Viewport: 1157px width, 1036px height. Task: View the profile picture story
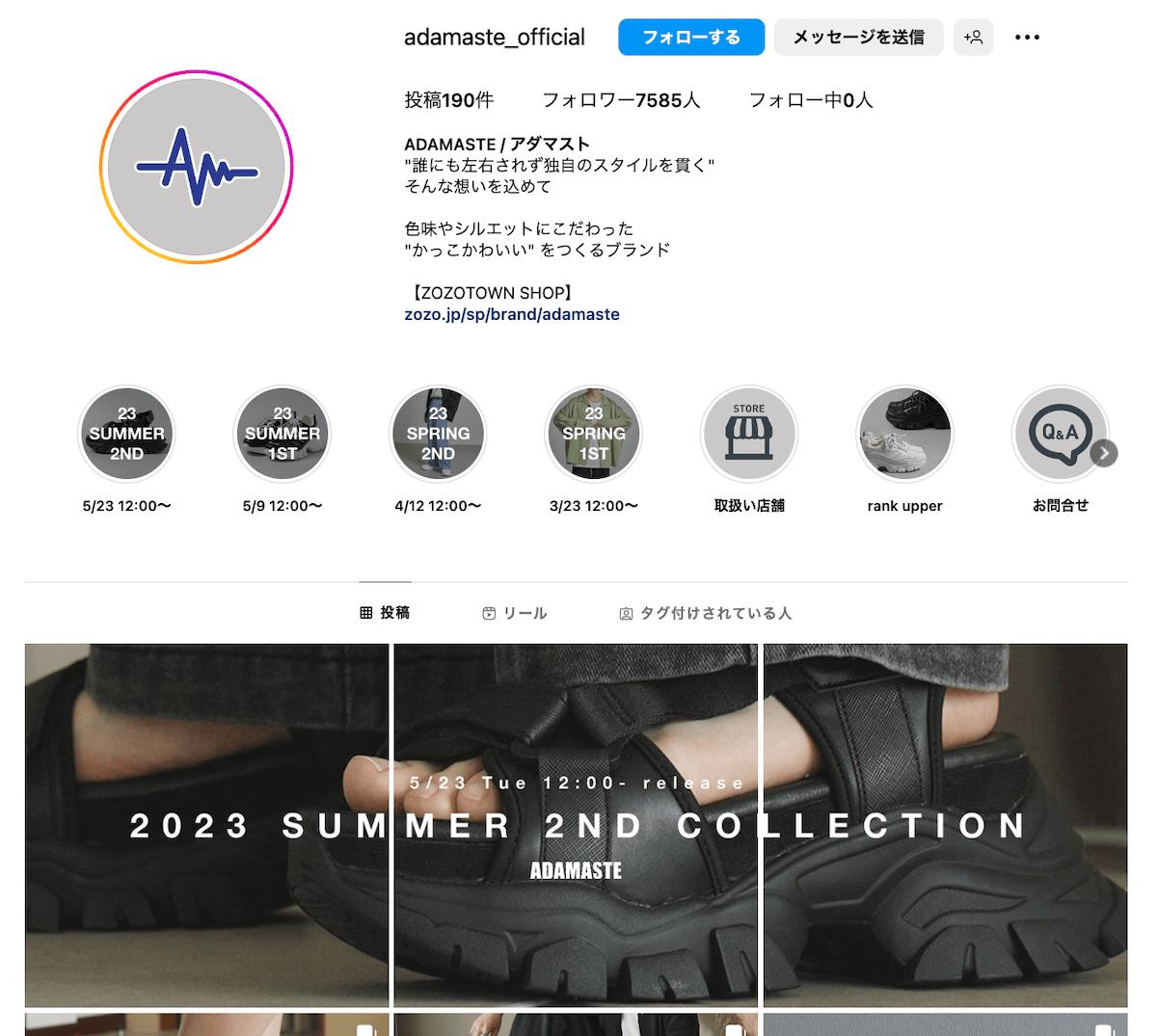pos(197,167)
